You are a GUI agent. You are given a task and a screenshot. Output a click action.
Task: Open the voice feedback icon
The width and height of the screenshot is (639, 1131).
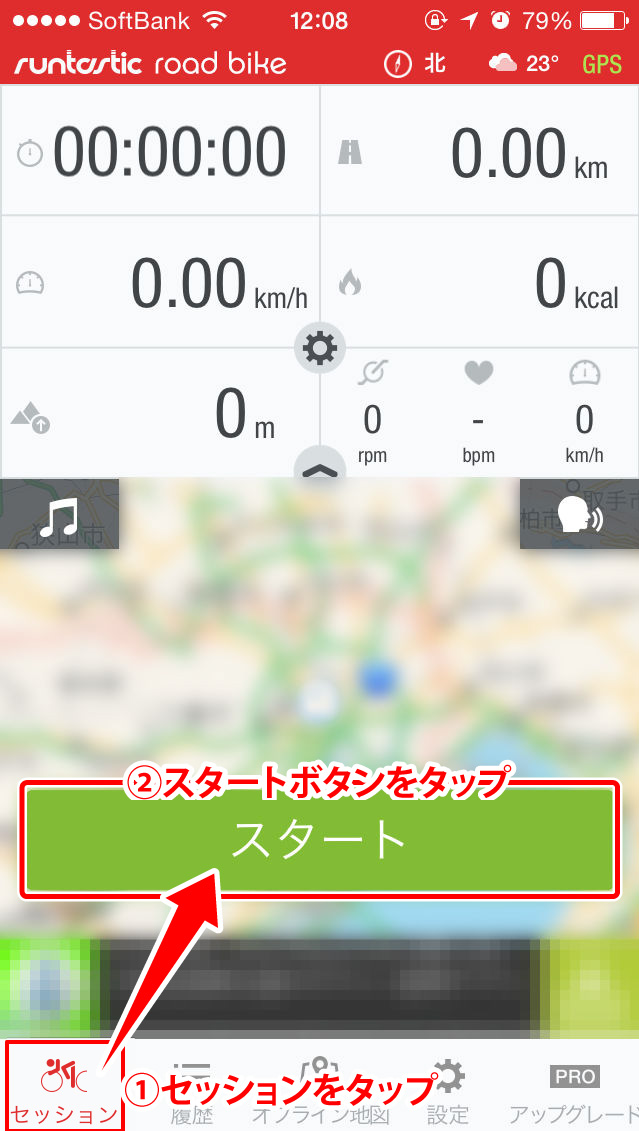[579, 515]
